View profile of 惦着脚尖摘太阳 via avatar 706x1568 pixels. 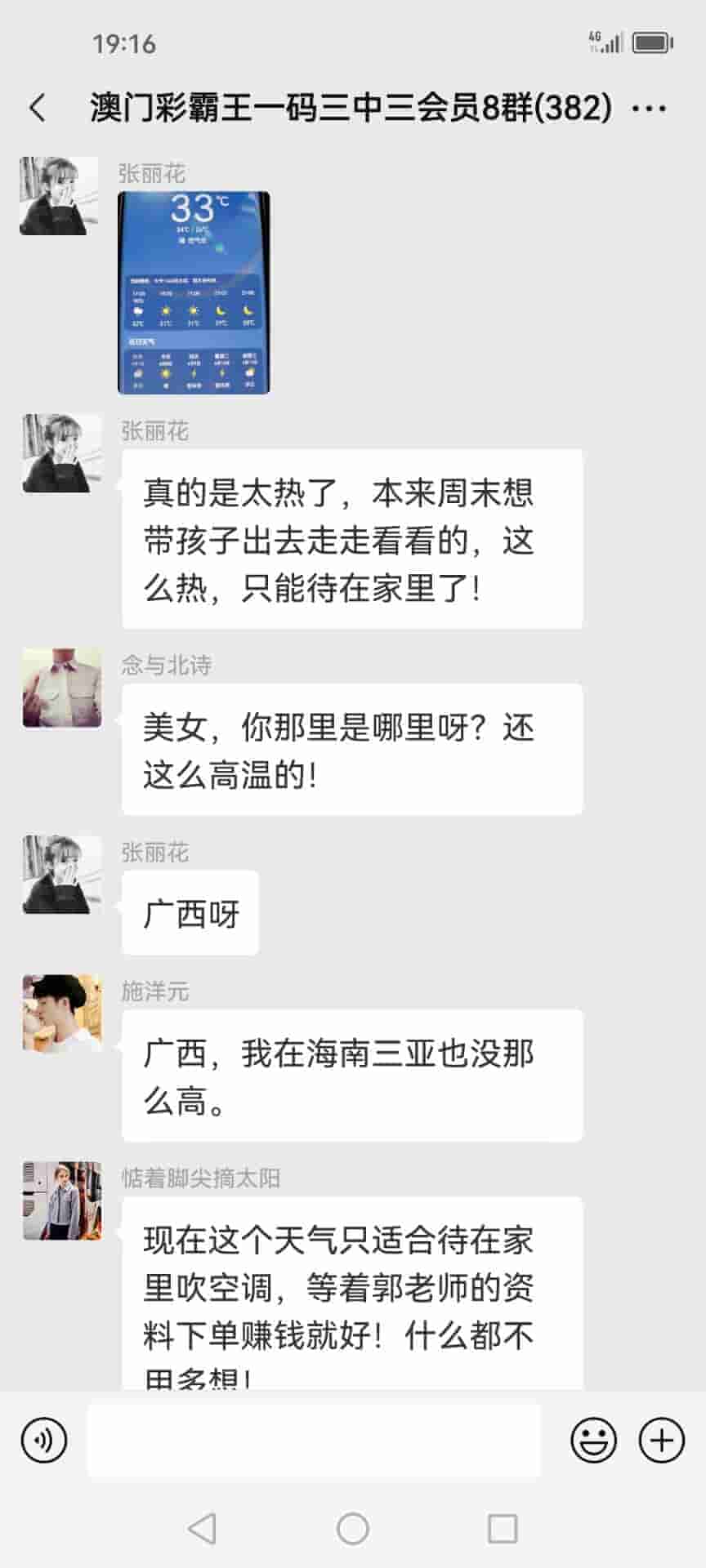[62, 1200]
